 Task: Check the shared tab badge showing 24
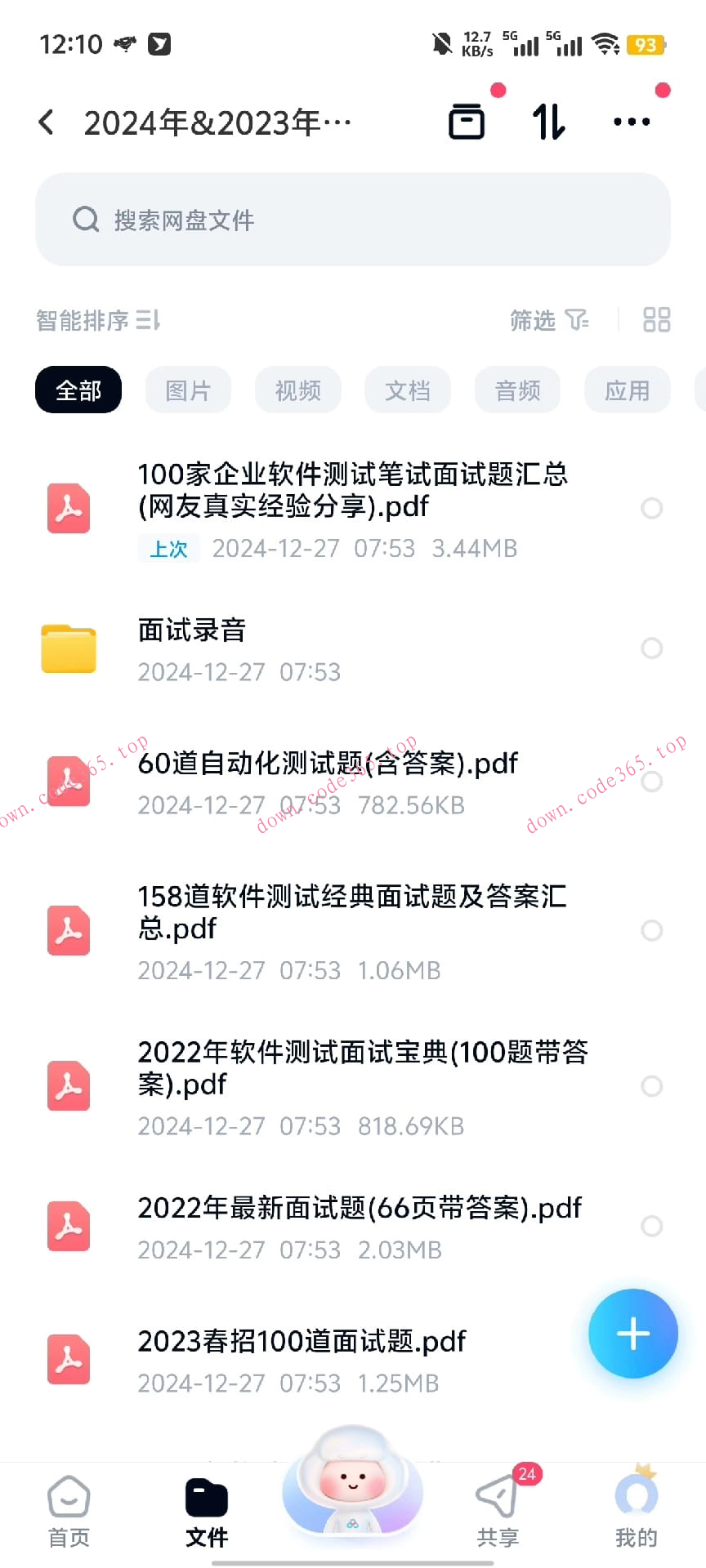pyautogui.click(x=526, y=1475)
